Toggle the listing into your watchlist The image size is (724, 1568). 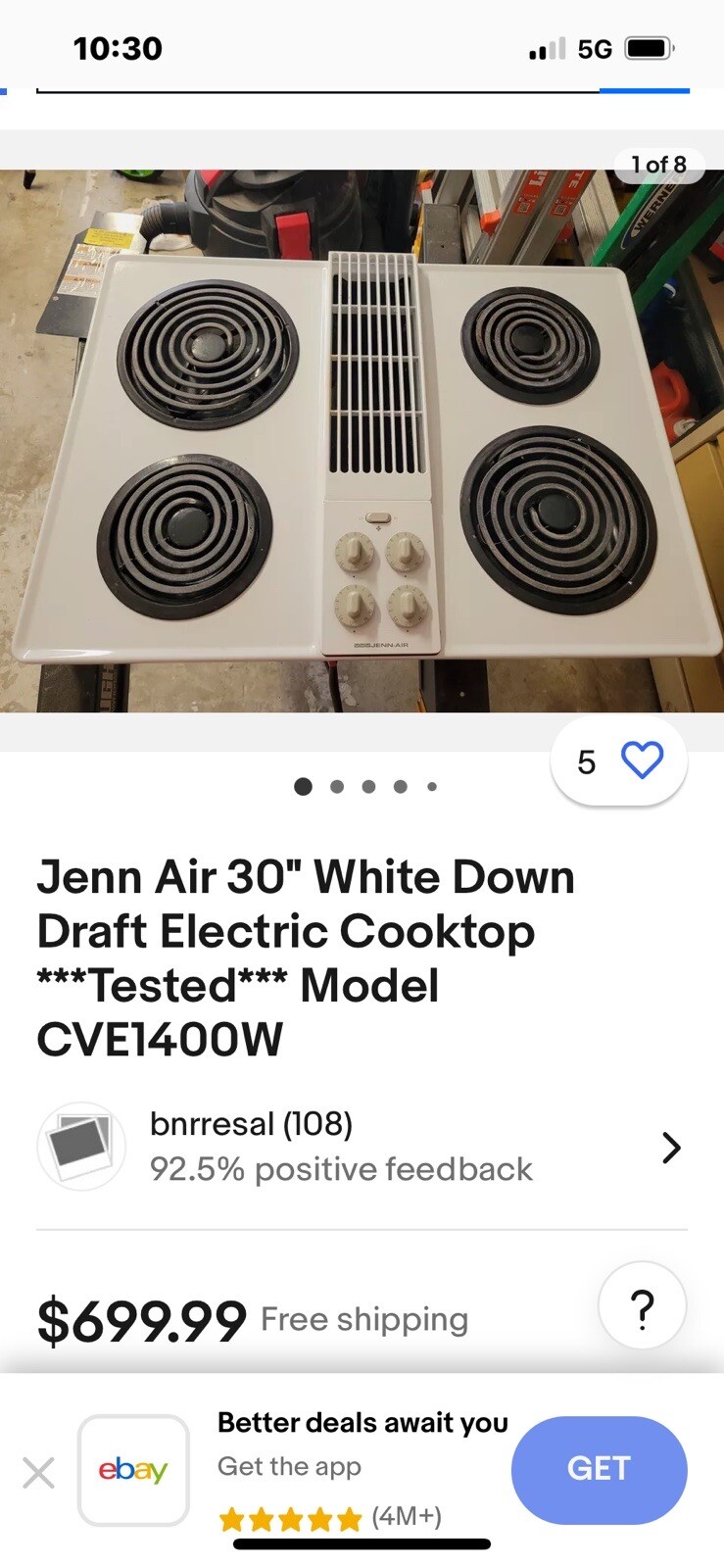642,760
